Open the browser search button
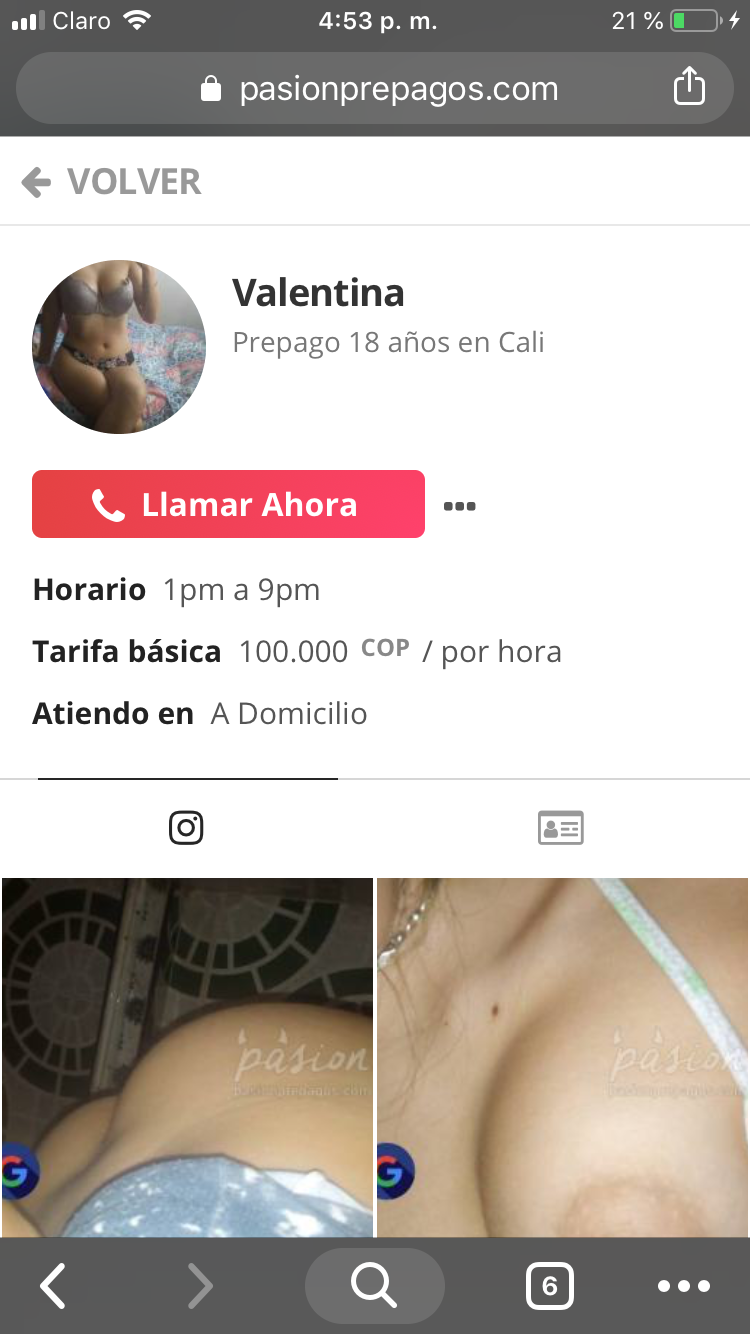The height and width of the screenshot is (1334, 750). (374, 1286)
